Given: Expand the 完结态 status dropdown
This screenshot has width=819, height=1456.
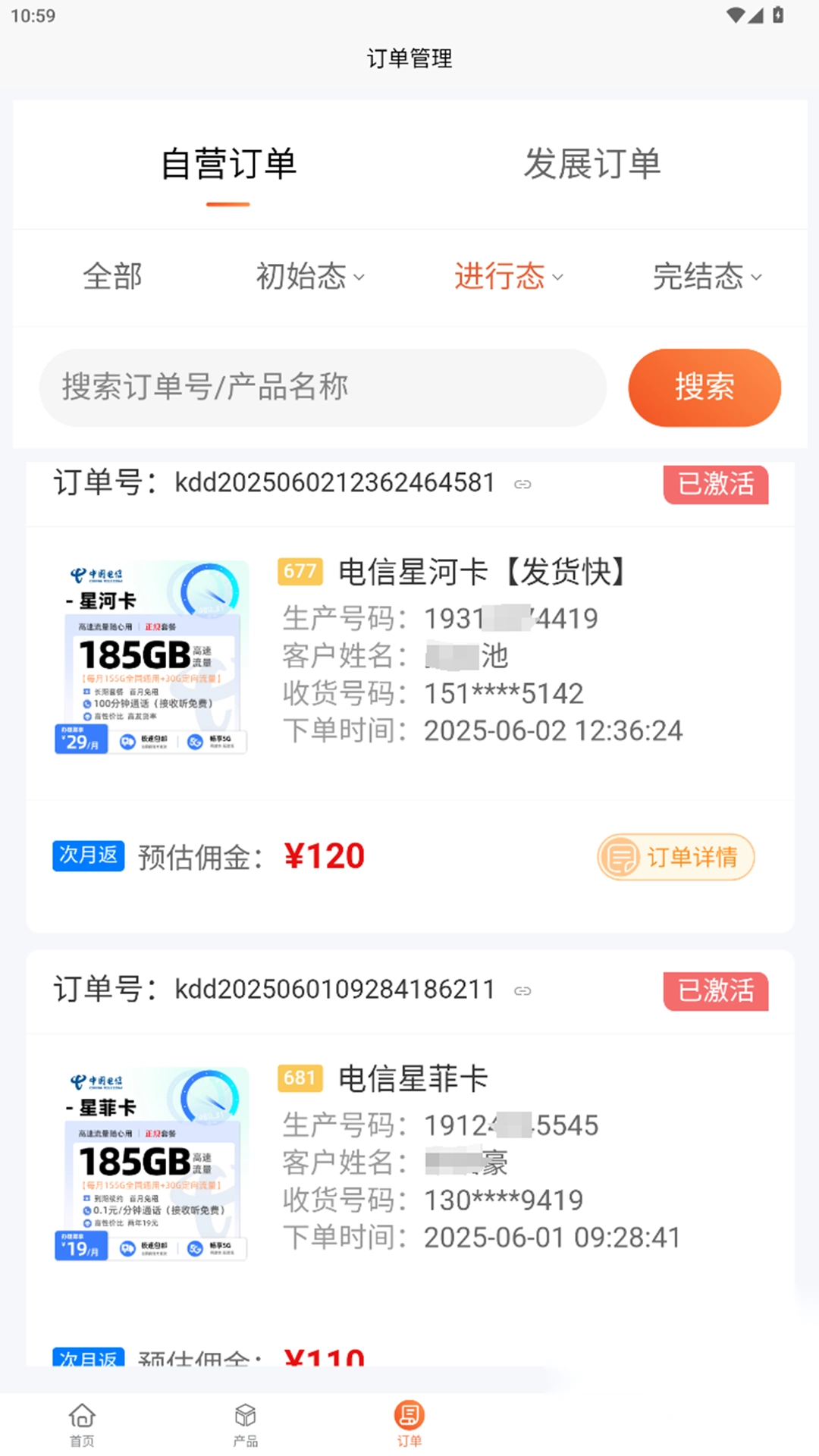Looking at the screenshot, I should [x=707, y=278].
